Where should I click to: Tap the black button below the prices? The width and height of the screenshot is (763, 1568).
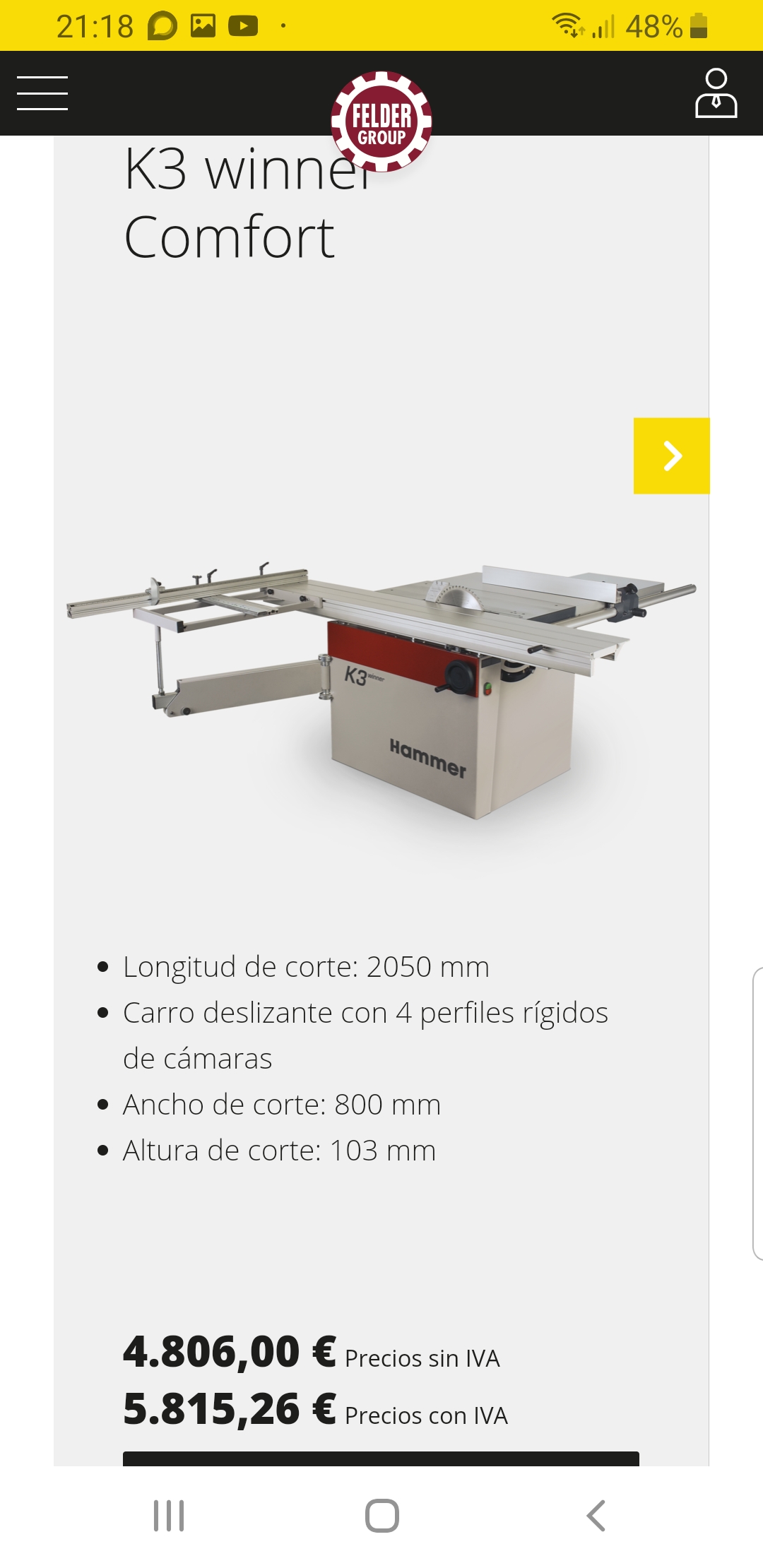(381, 1459)
